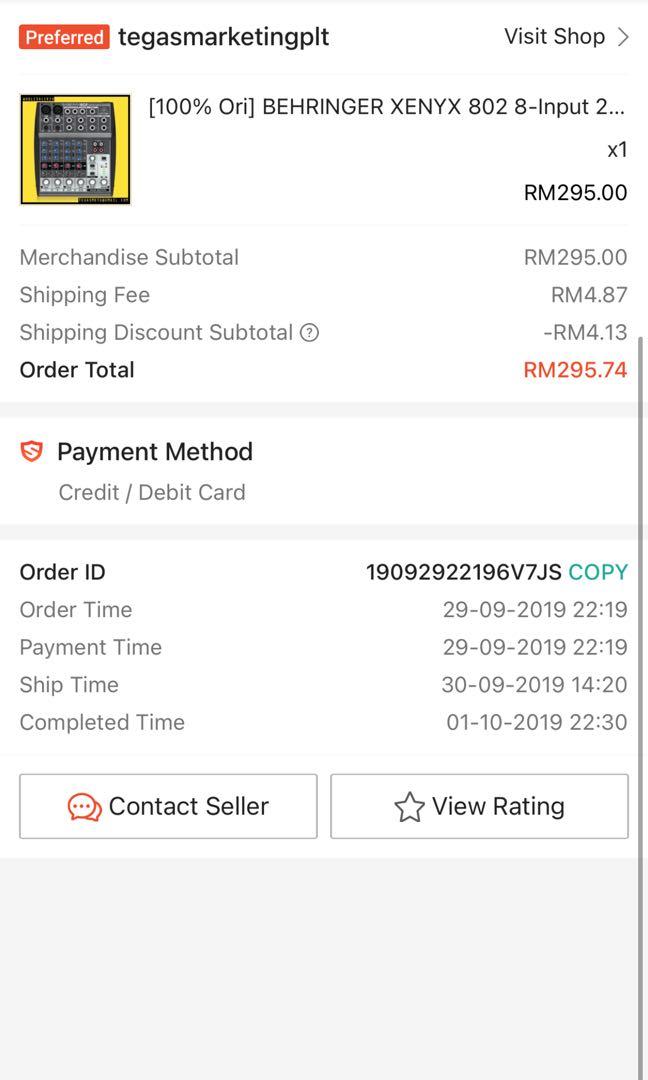The image size is (648, 1080).
Task: Open the BEHRINGER XENYX 802 product
Action: [x=387, y=107]
